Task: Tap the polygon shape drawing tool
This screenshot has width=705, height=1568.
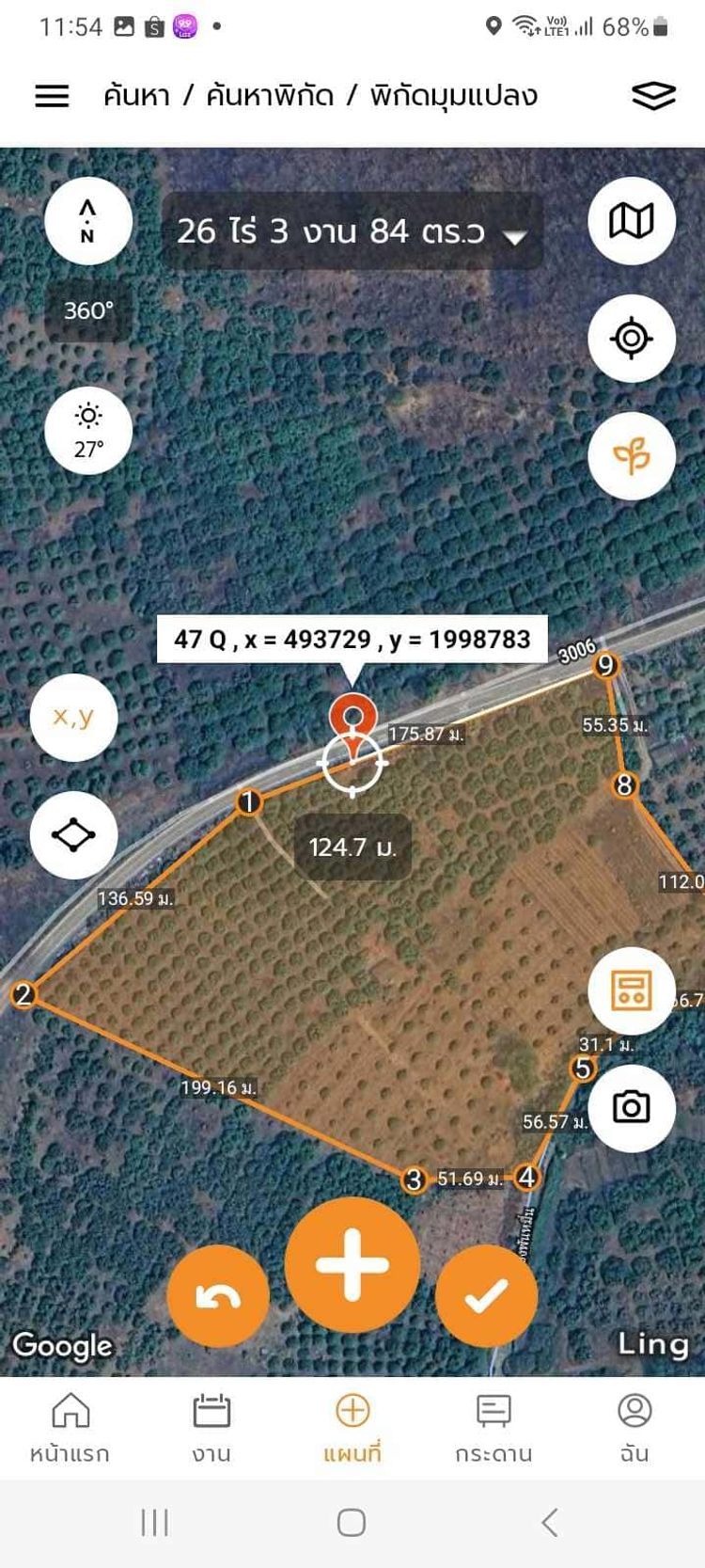Action: 73,834
